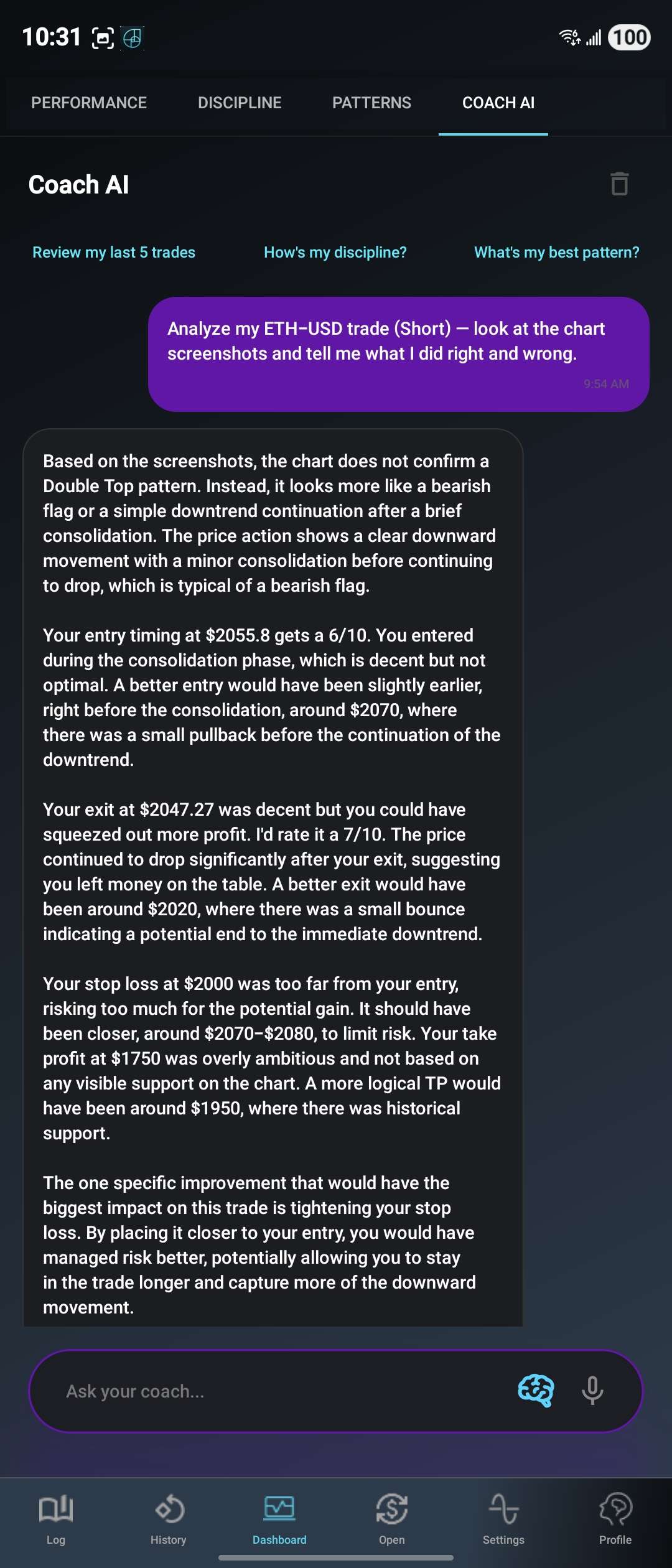Tap the brain icon in input bar
The image size is (672, 1568).
536,1390
